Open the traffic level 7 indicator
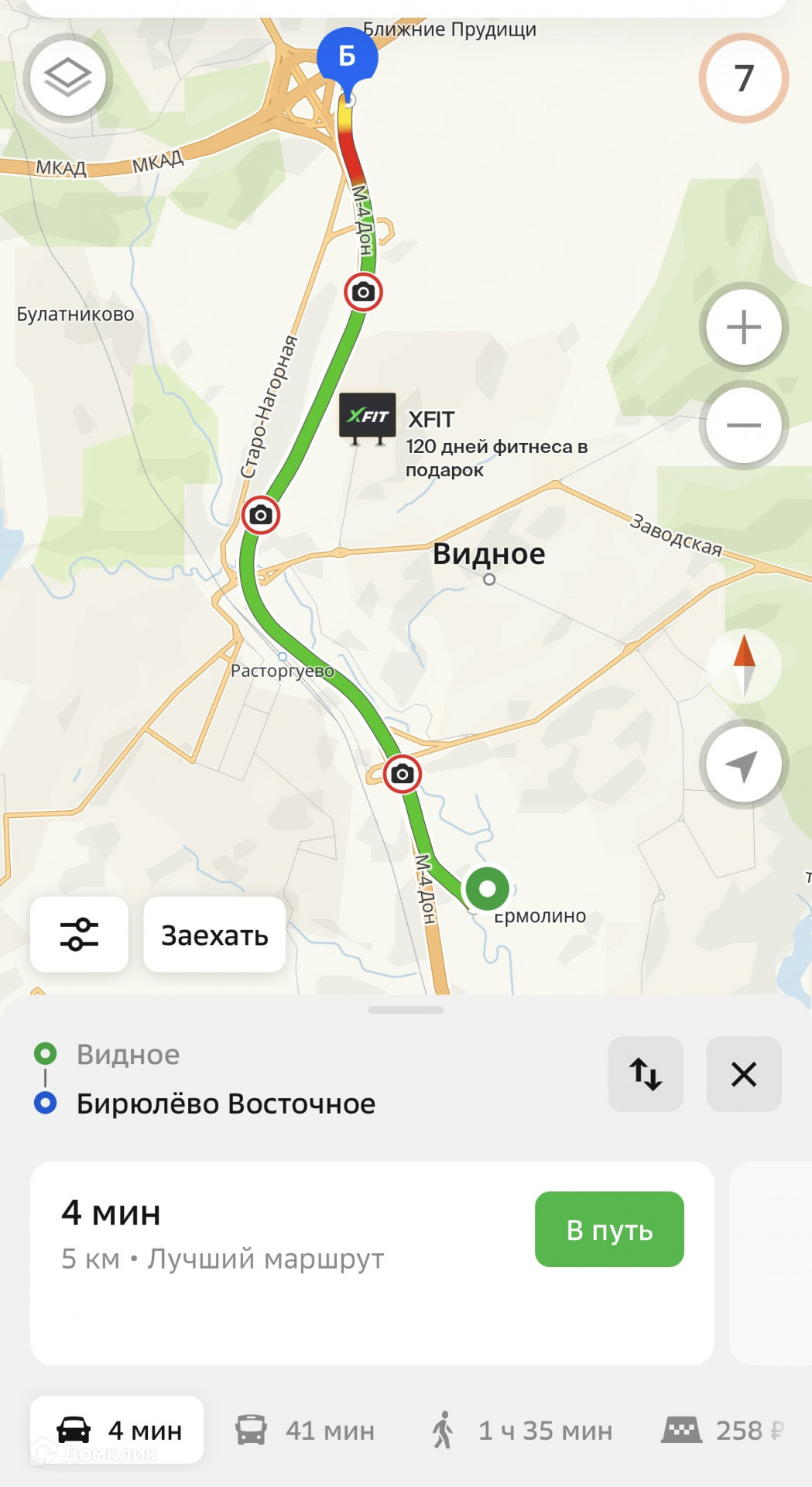The height and width of the screenshot is (1487, 812). [743, 78]
